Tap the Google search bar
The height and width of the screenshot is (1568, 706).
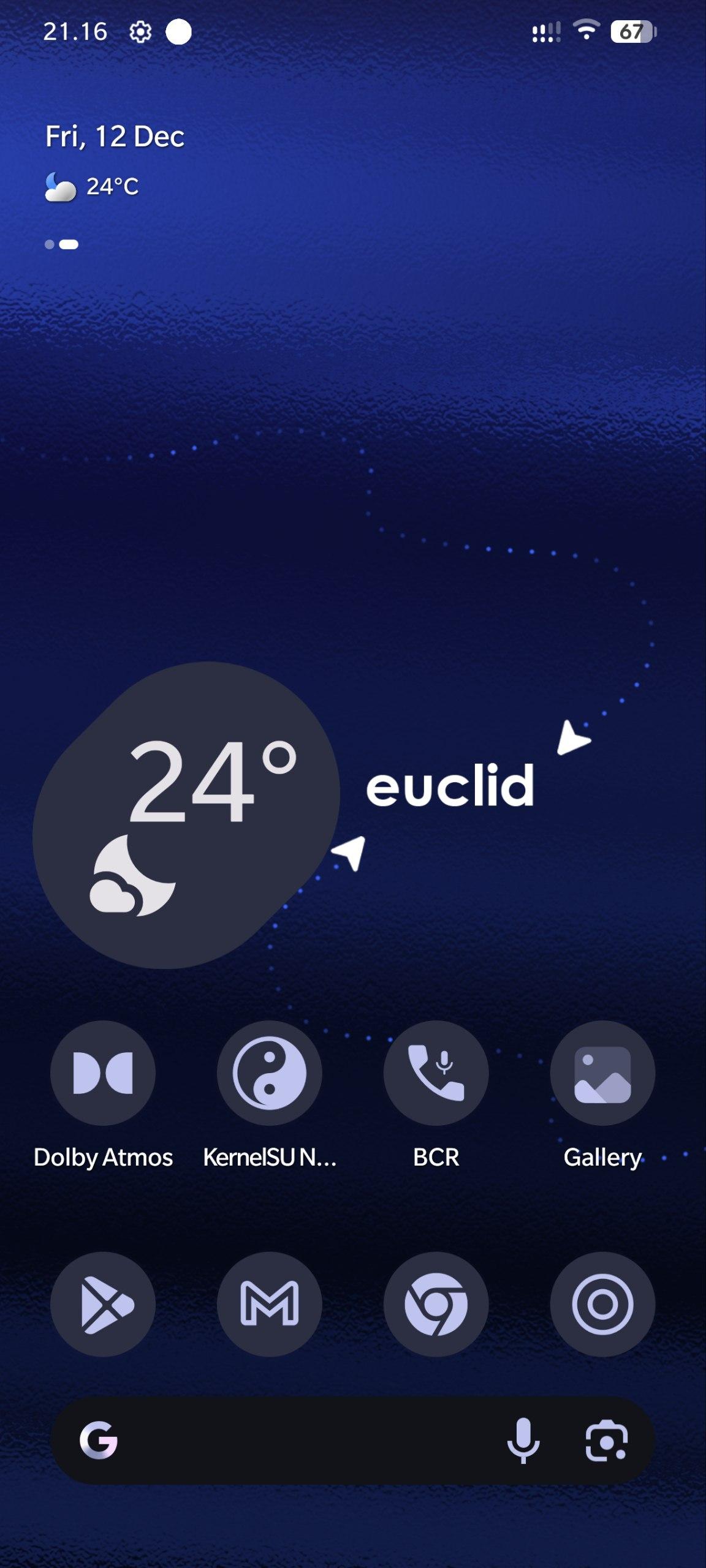pyautogui.click(x=306, y=1441)
